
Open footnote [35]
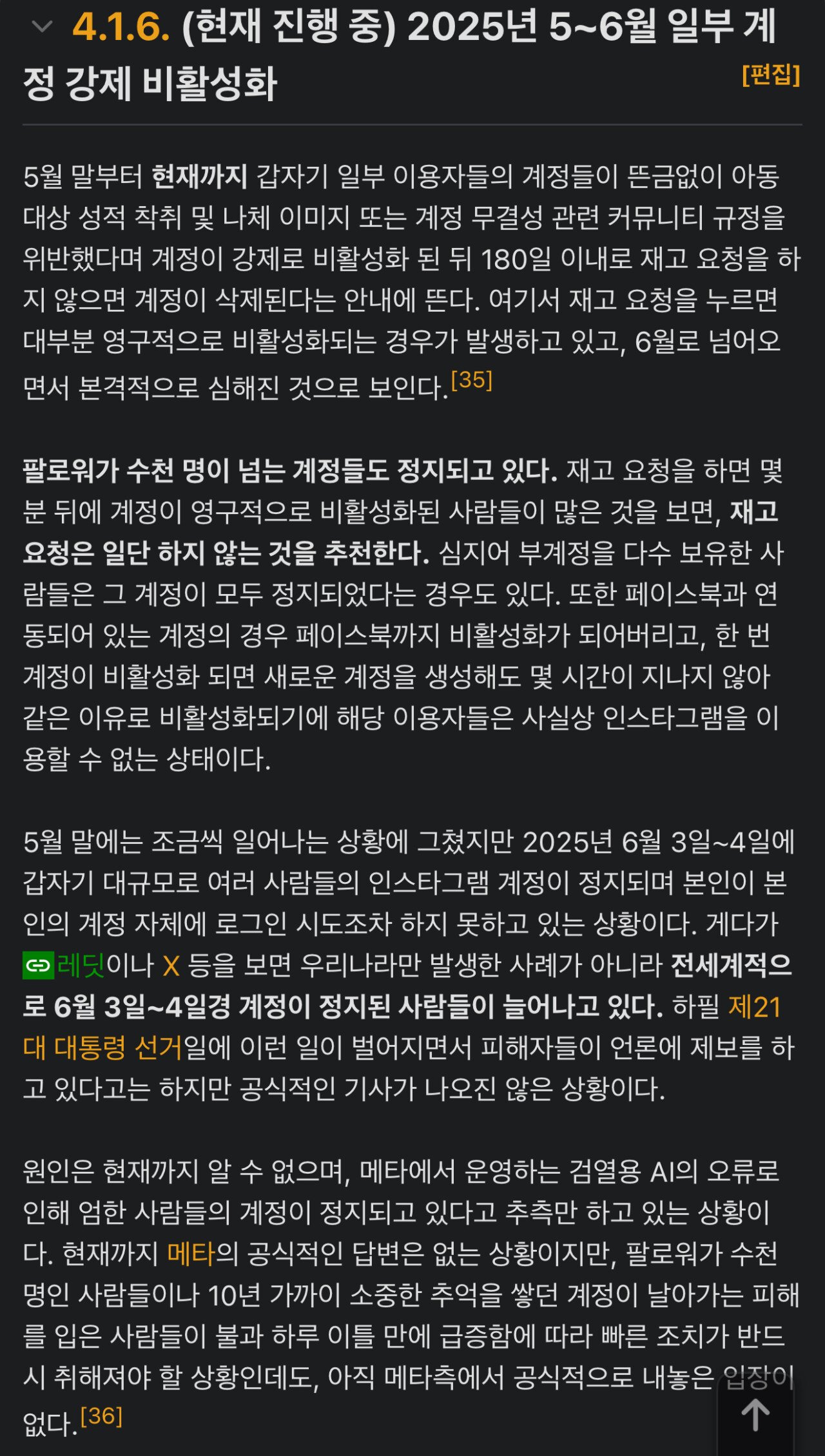[x=472, y=380]
